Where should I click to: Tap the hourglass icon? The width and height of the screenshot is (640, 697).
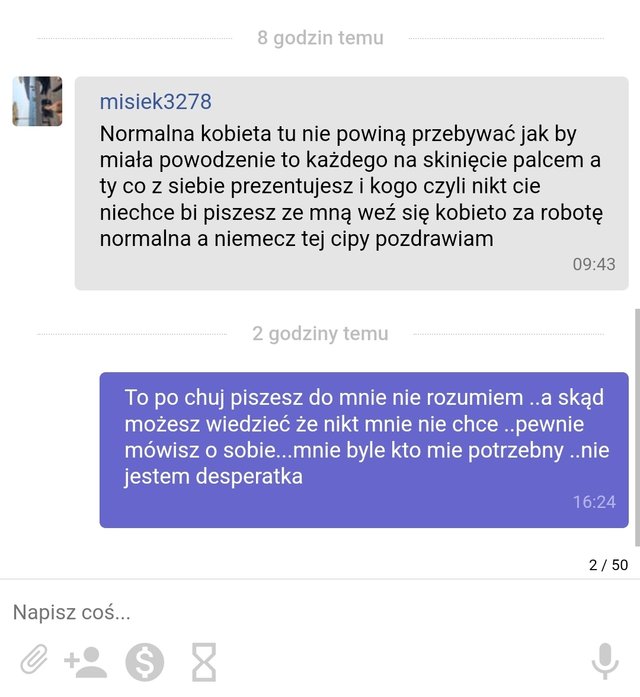pos(204,661)
